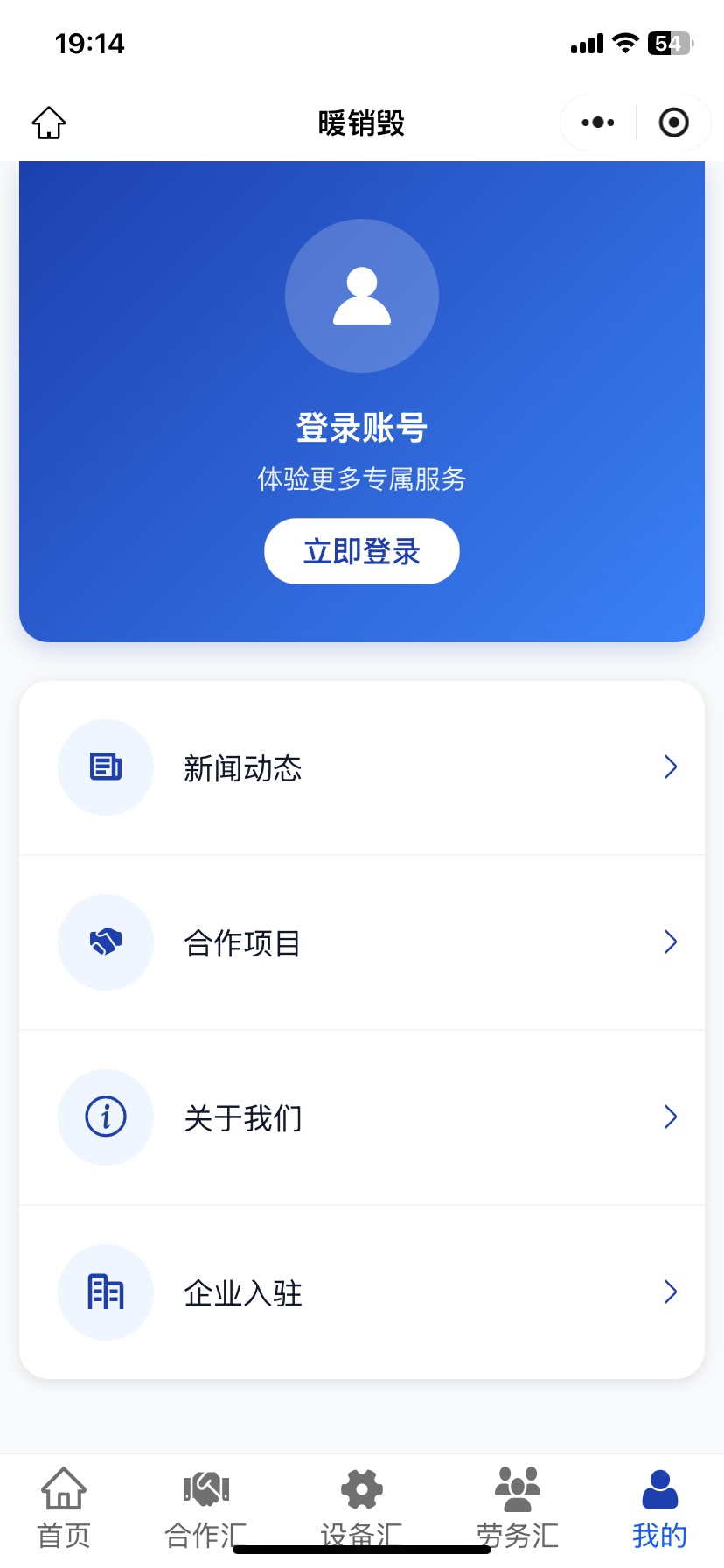Tap the profile avatar placeholder
The image size is (724, 1568).
click(362, 296)
